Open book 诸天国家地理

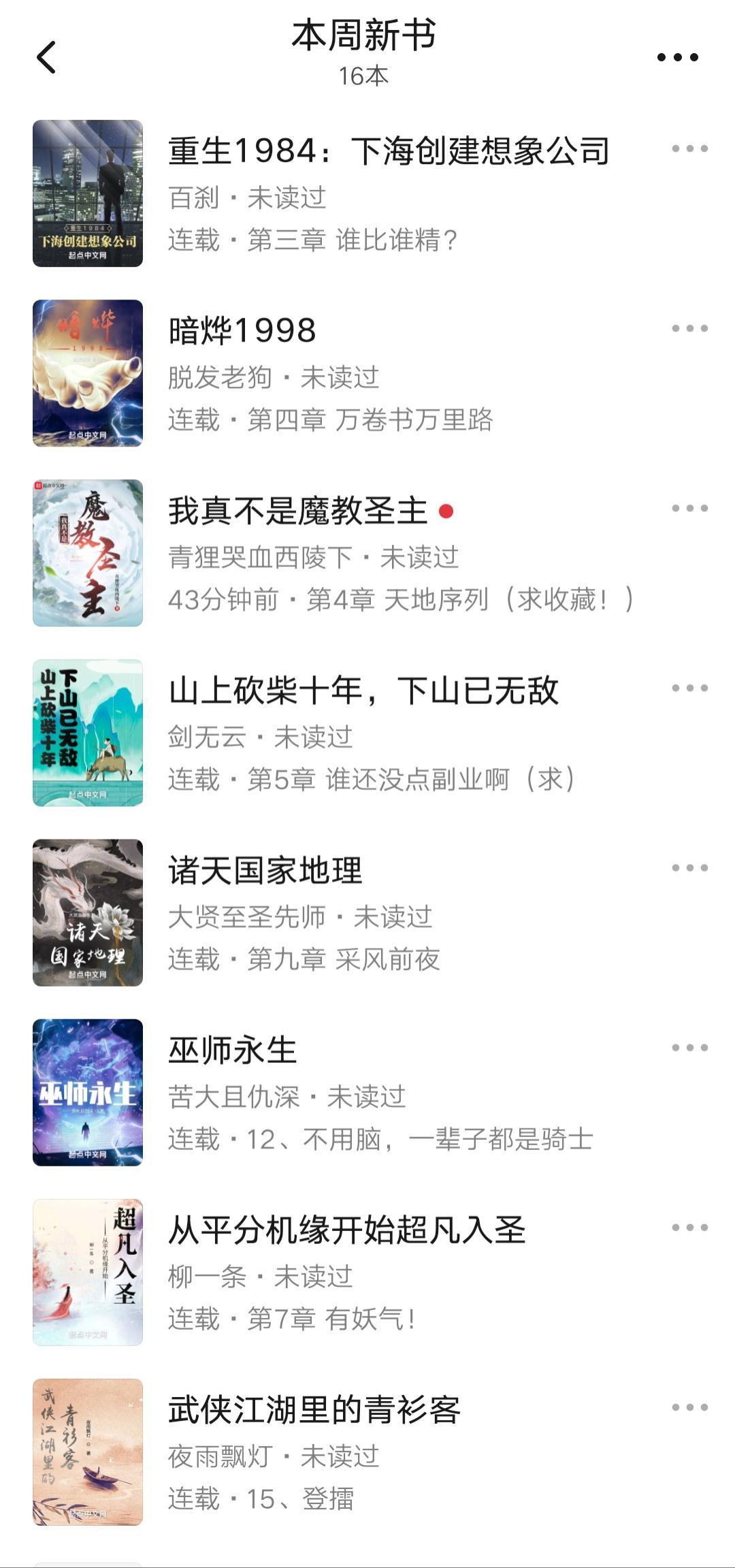(265, 870)
